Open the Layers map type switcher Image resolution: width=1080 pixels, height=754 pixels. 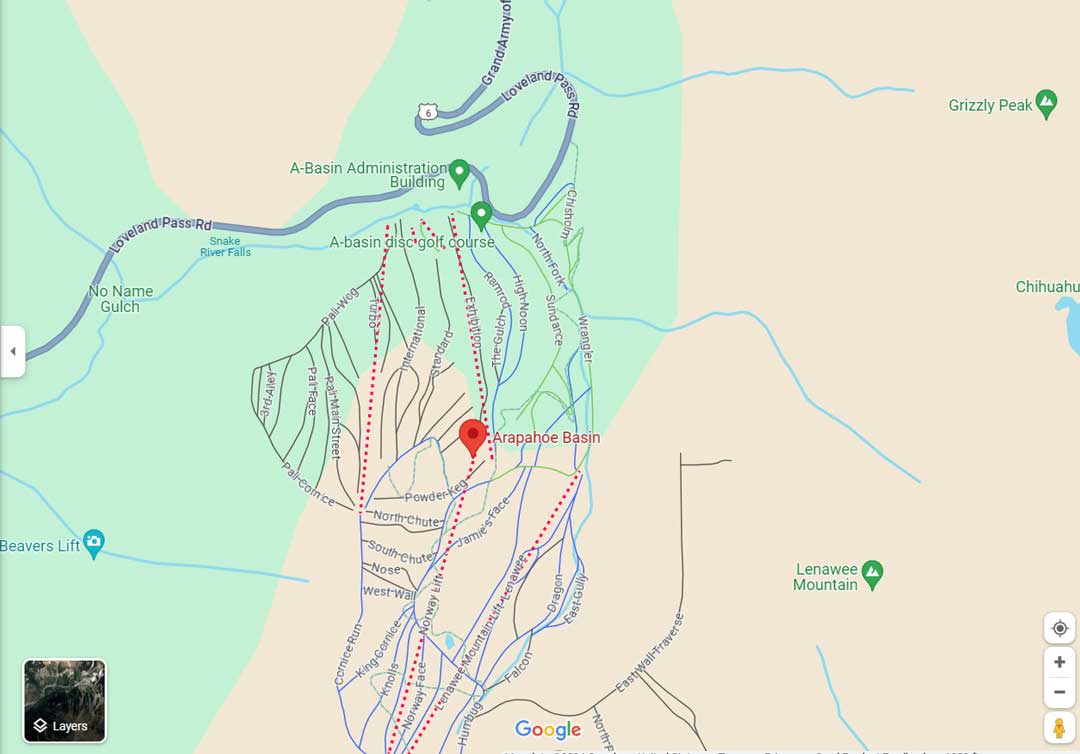(x=65, y=700)
